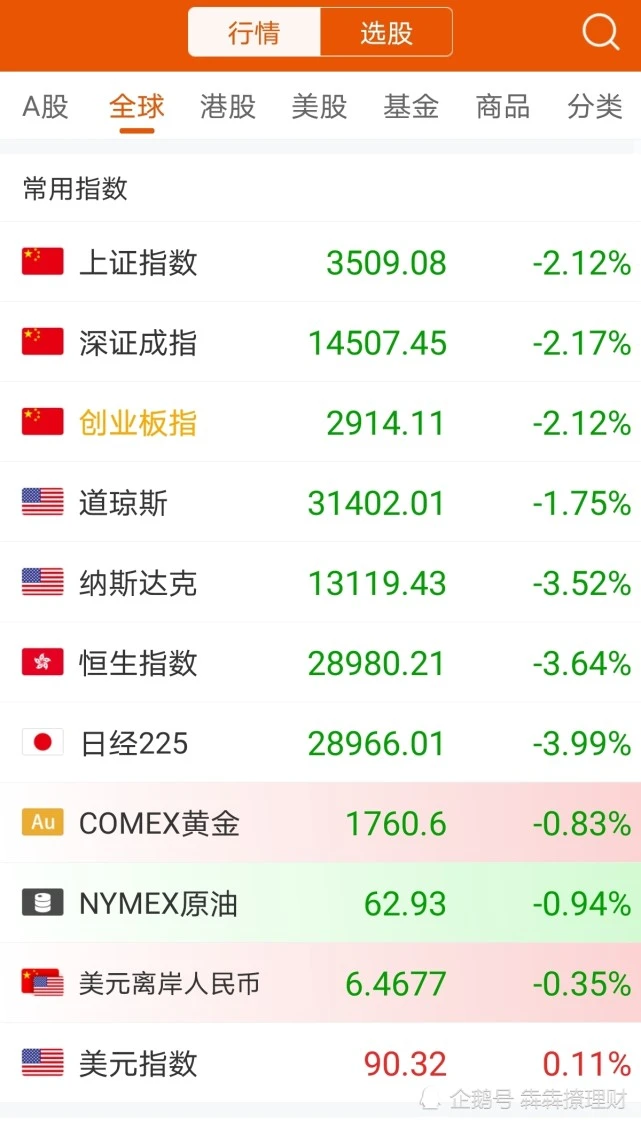Open COMEX黄金 quote

pyautogui.click(x=320, y=823)
